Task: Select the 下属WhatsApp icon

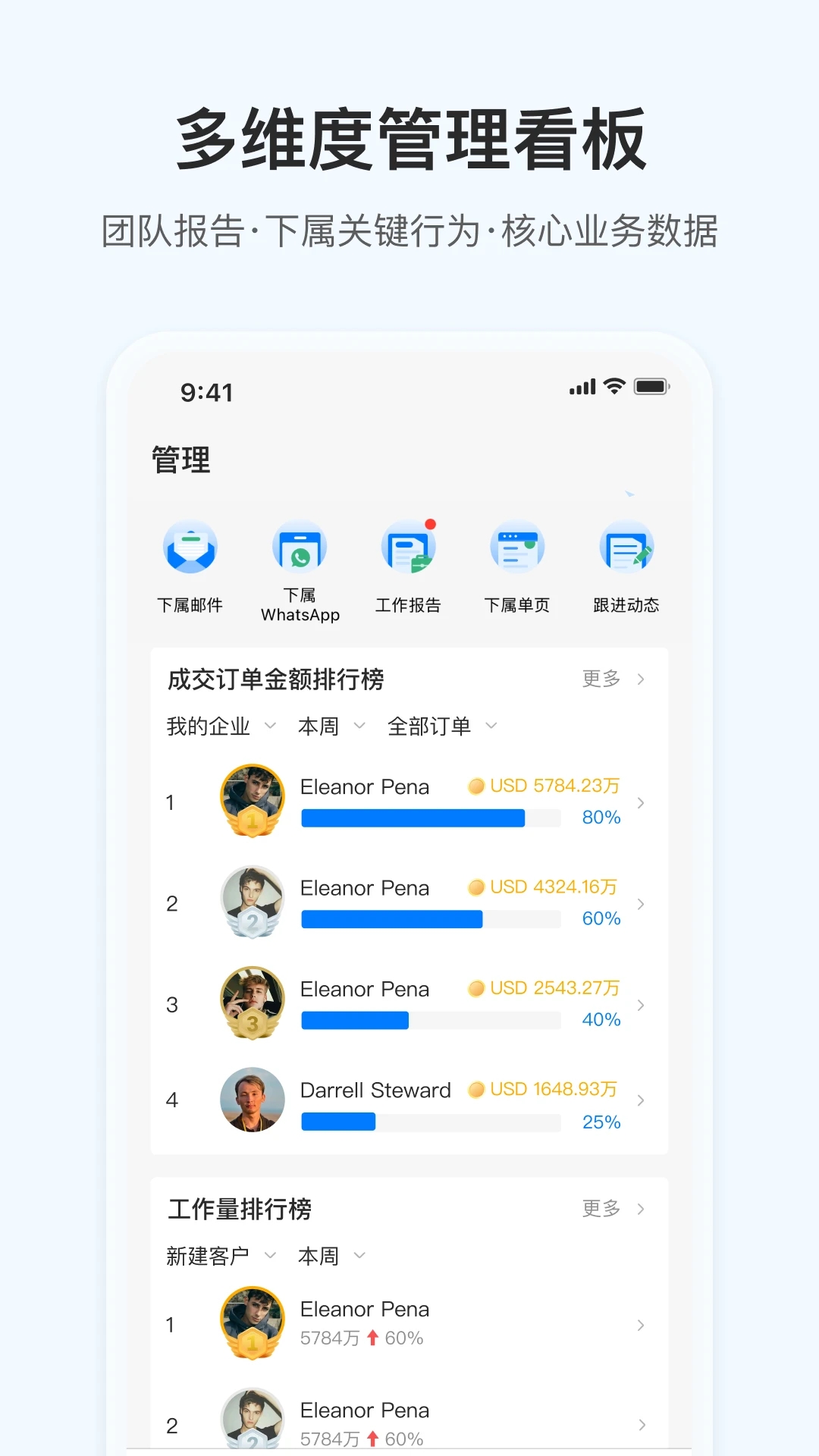Action: pyautogui.click(x=300, y=548)
